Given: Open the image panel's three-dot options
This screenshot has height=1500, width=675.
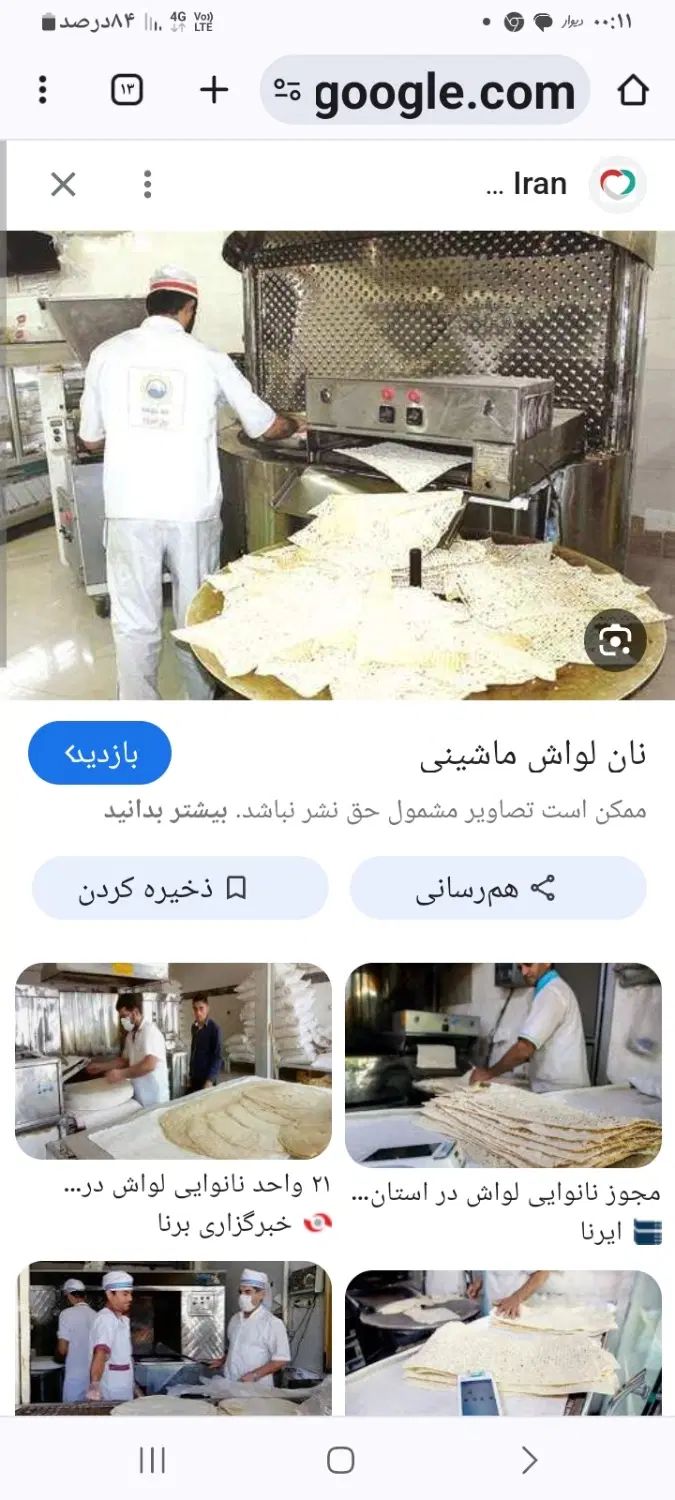Looking at the screenshot, I should 147,184.
